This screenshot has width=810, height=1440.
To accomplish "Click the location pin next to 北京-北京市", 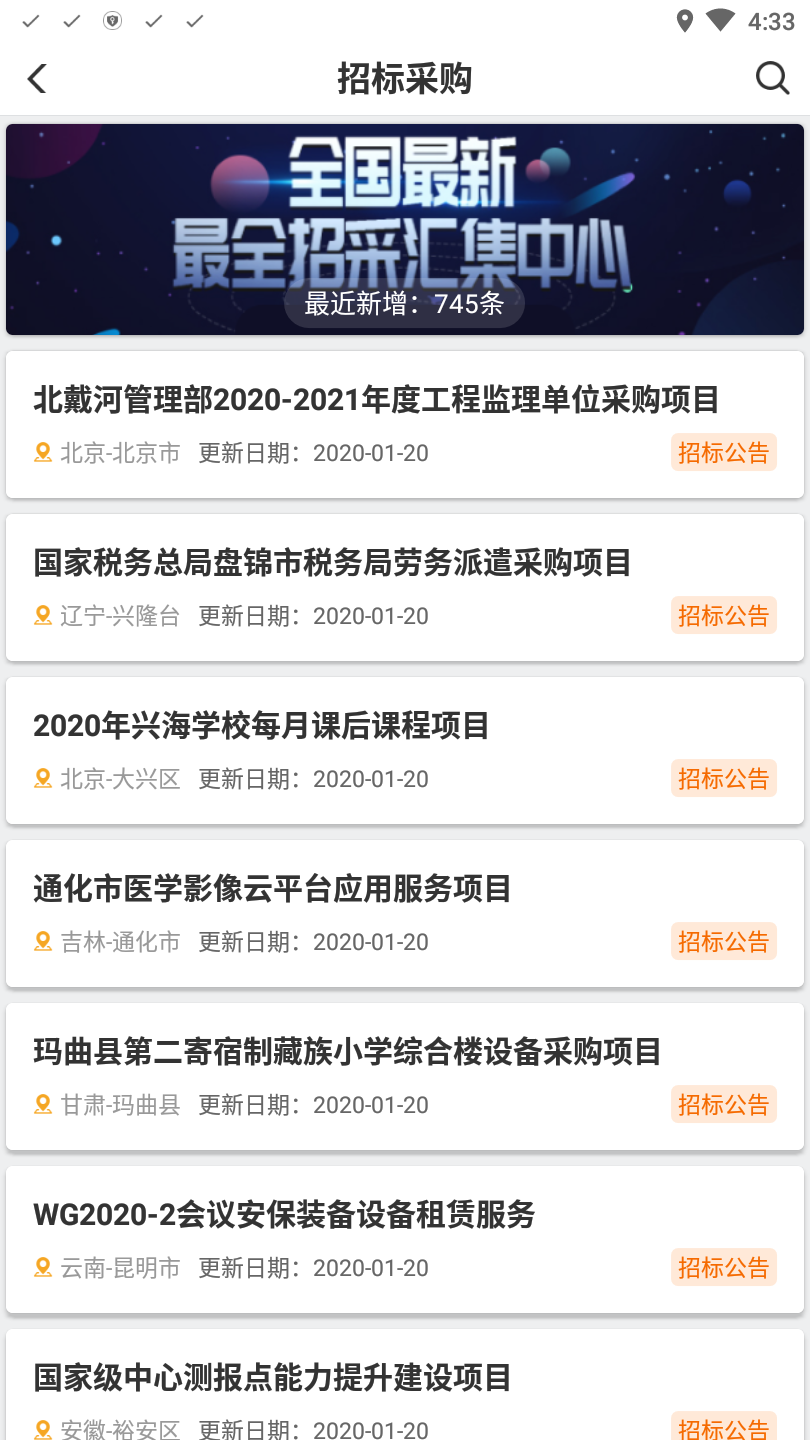I will coord(41,452).
